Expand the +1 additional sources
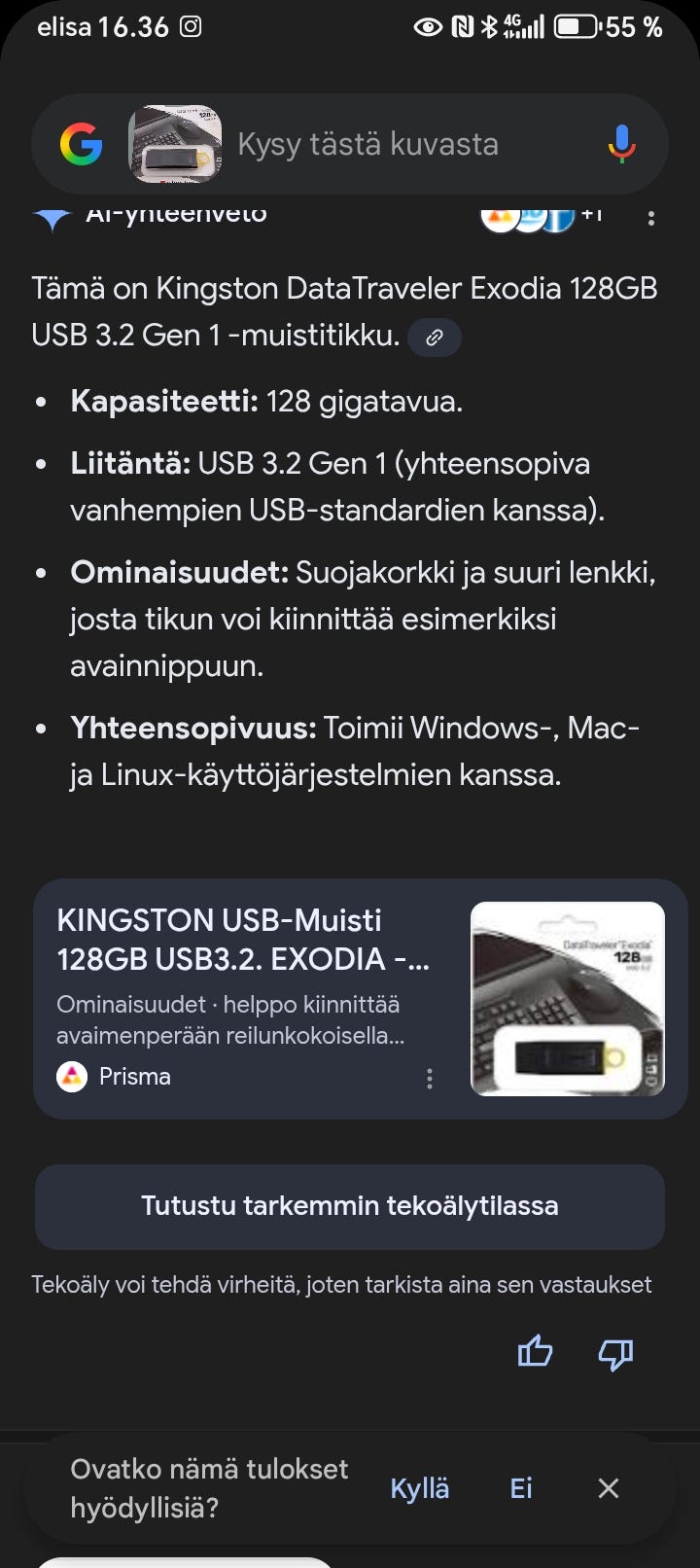Viewport: 700px width, 1568px height. click(593, 216)
